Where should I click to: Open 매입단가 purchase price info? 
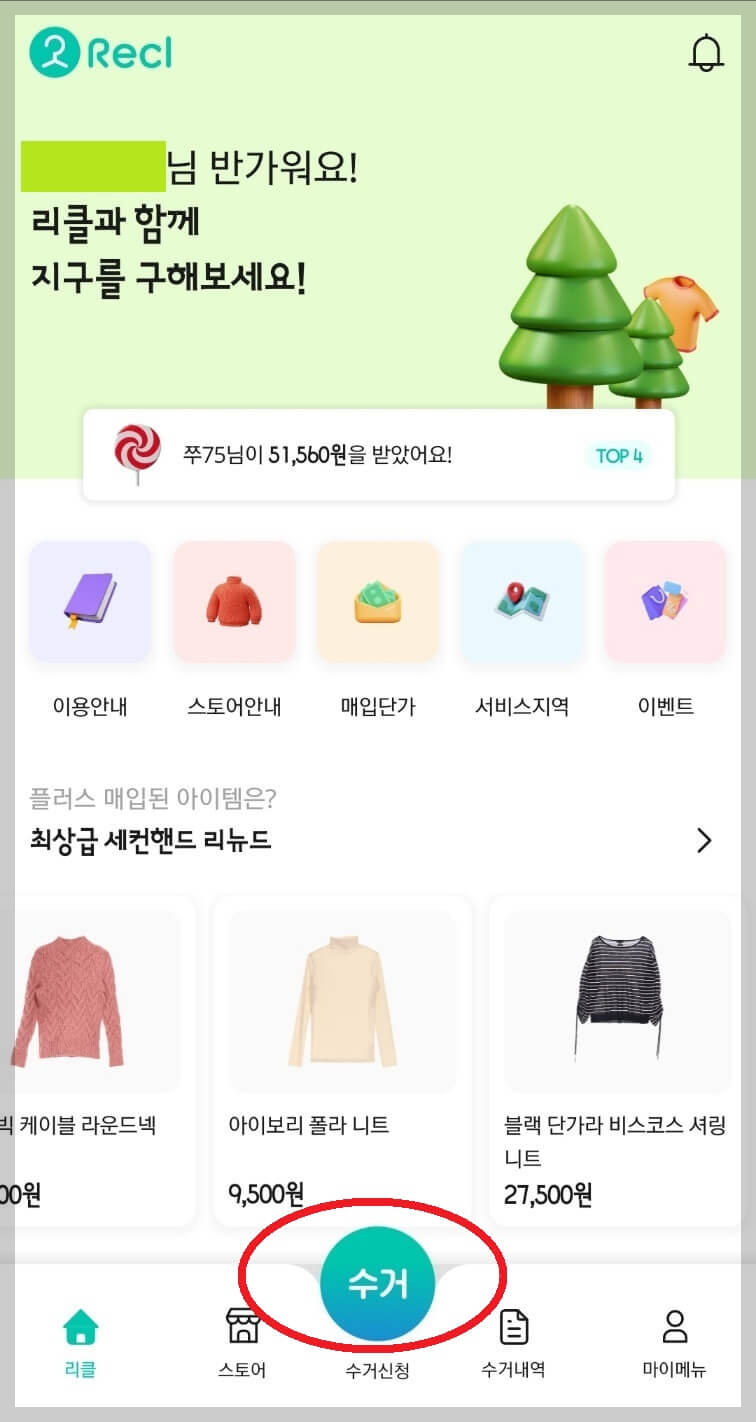pos(378,600)
